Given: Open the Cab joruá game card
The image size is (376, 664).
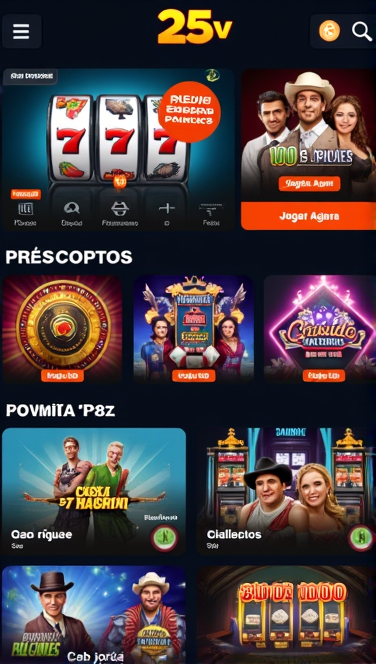Looking at the screenshot, I should (x=94, y=615).
